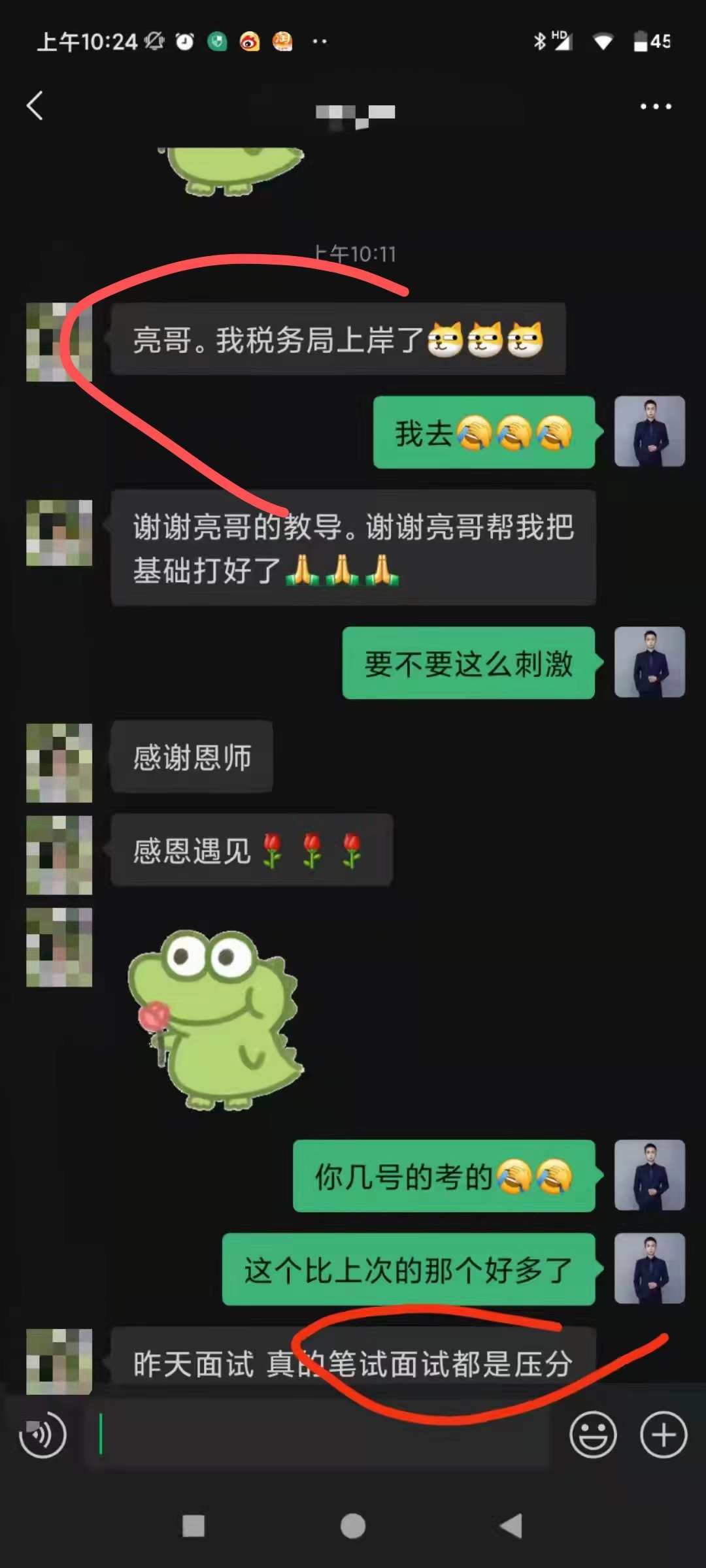
Task: Open the sender's avatar beside '我去'
Action: (649, 431)
